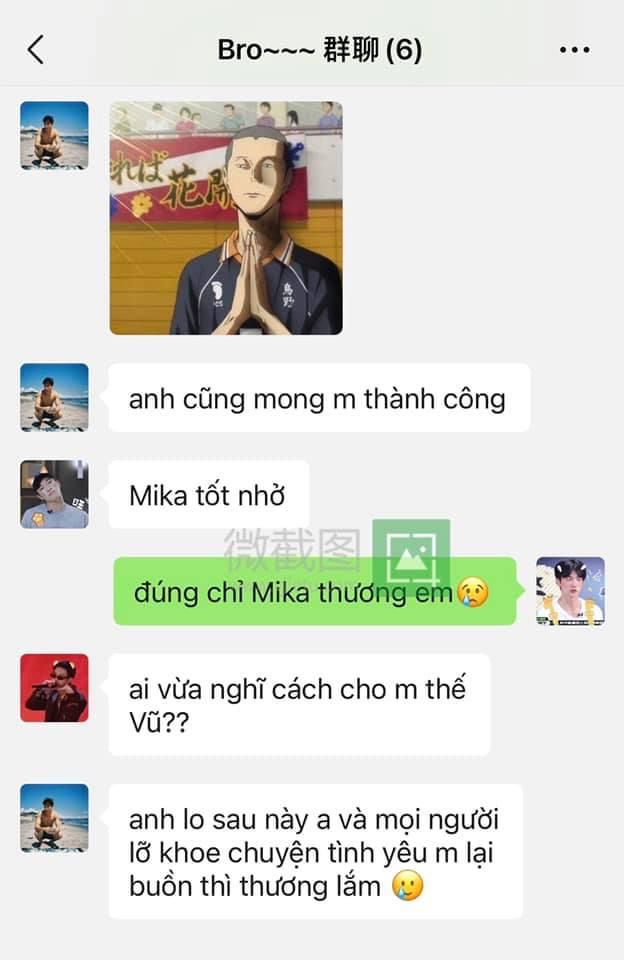The width and height of the screenshot is (624, 960).
Task: Open the anime praying sticker image
Action: (226, 218)
